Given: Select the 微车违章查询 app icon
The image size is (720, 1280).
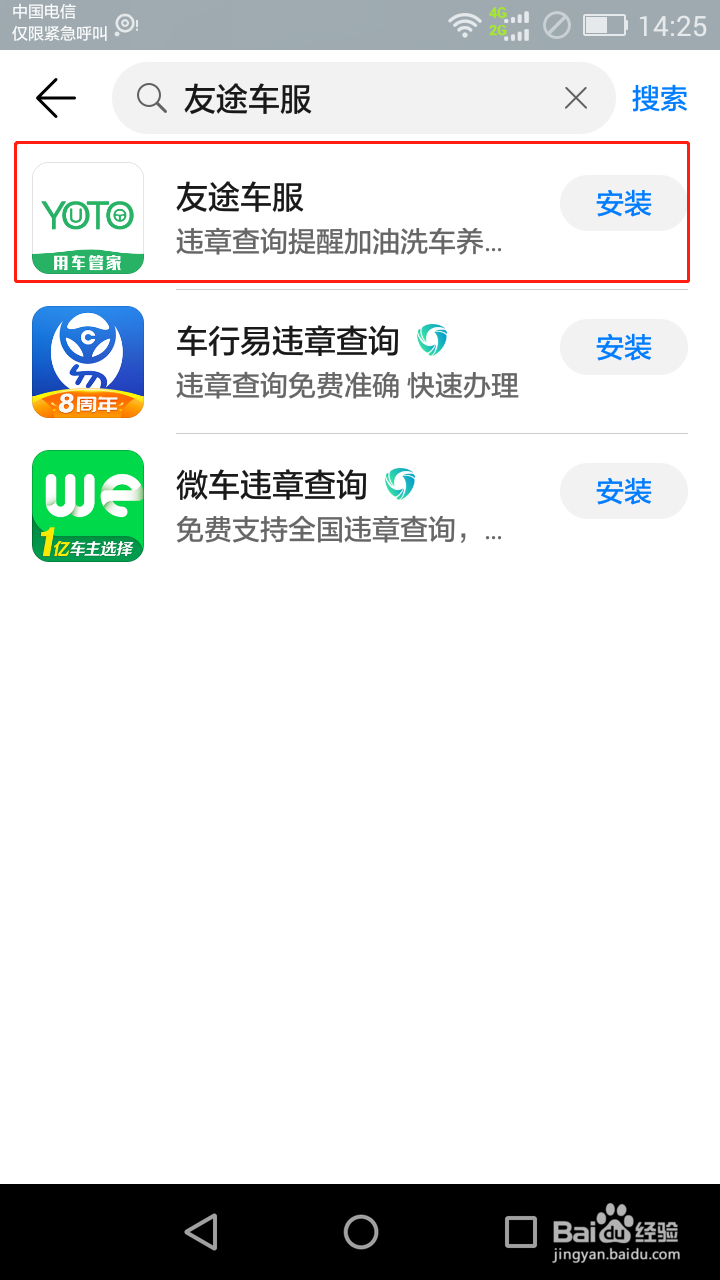Looking at the screenshot, I should [x=87, y=505].
